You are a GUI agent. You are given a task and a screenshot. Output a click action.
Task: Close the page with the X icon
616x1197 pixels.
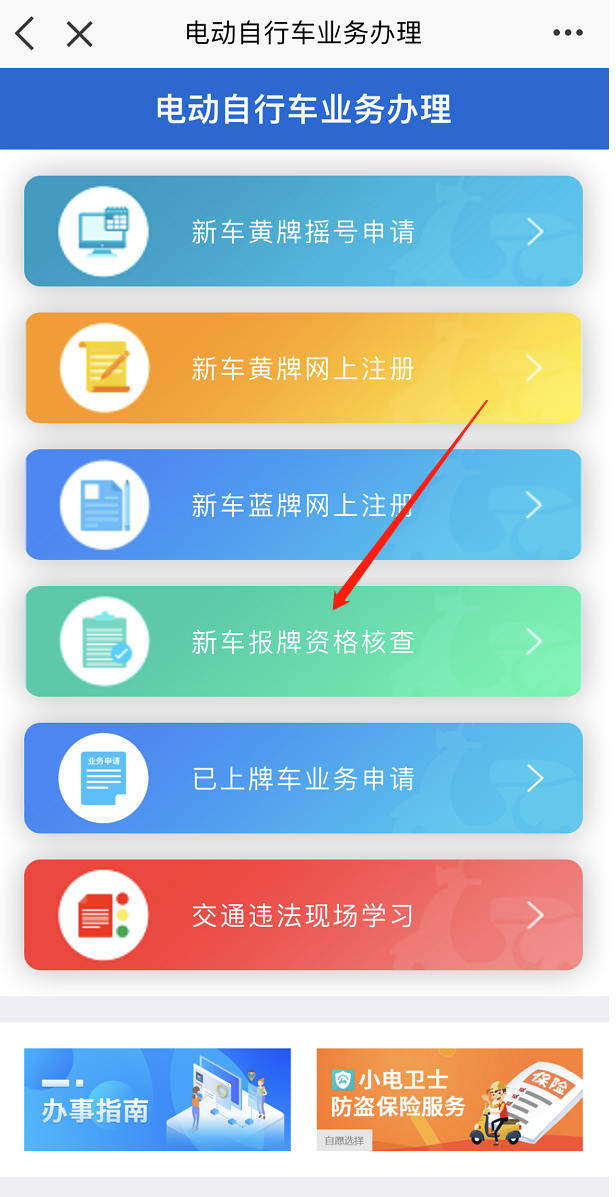click(79, 34)
